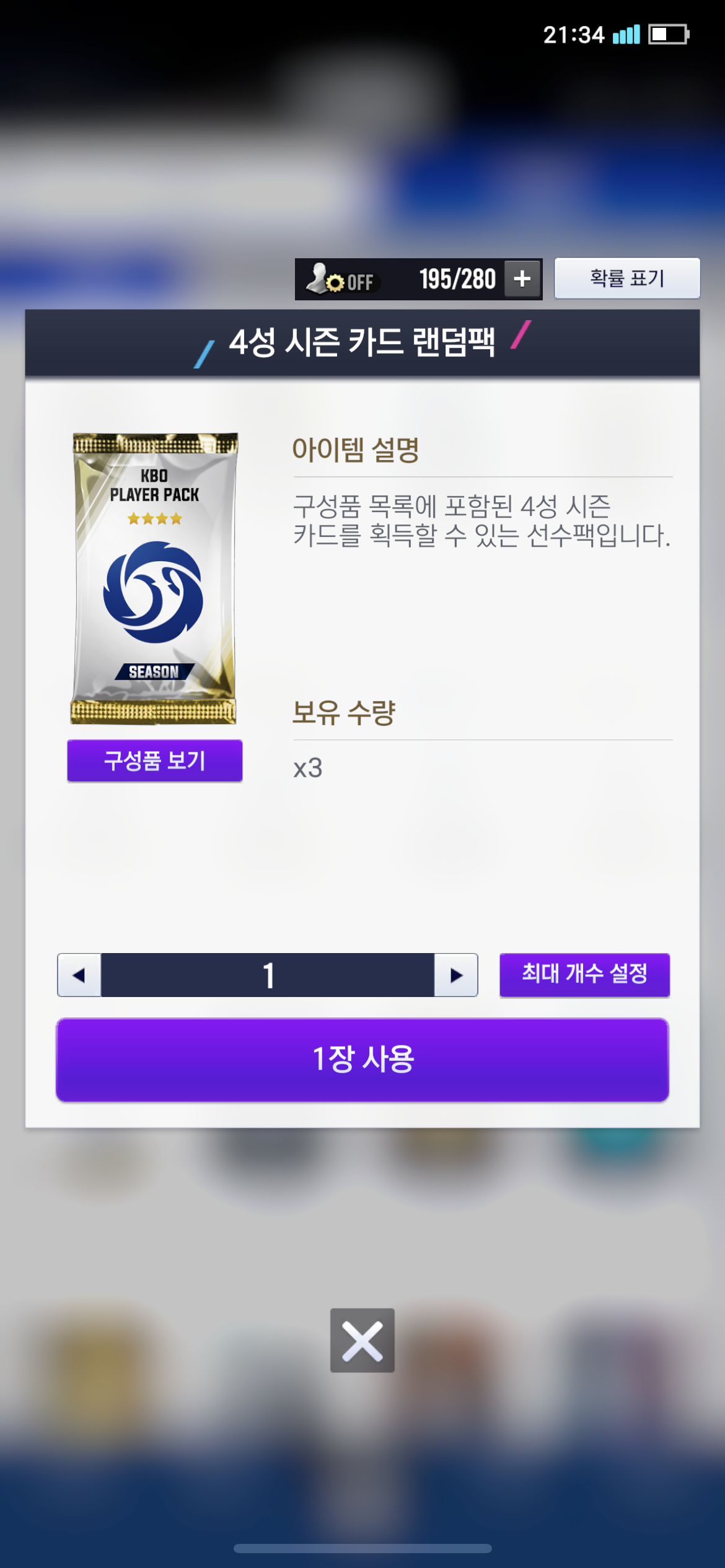The height and width of the screenshot is (1568, 725).
Task: Toggle the player auto setting marked OFF
Action: 341,280
